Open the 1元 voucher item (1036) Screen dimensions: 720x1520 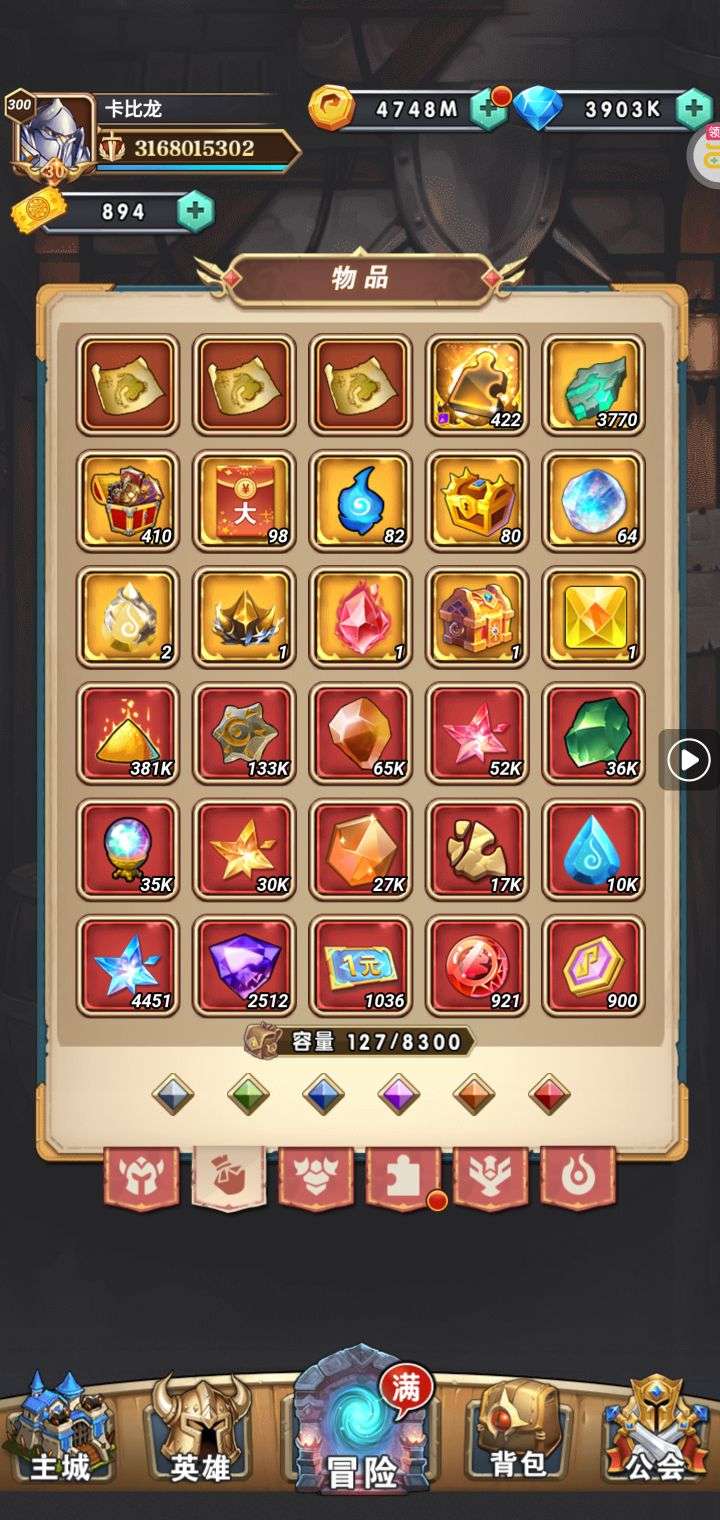pyautogui.click(x=360, y=965)
